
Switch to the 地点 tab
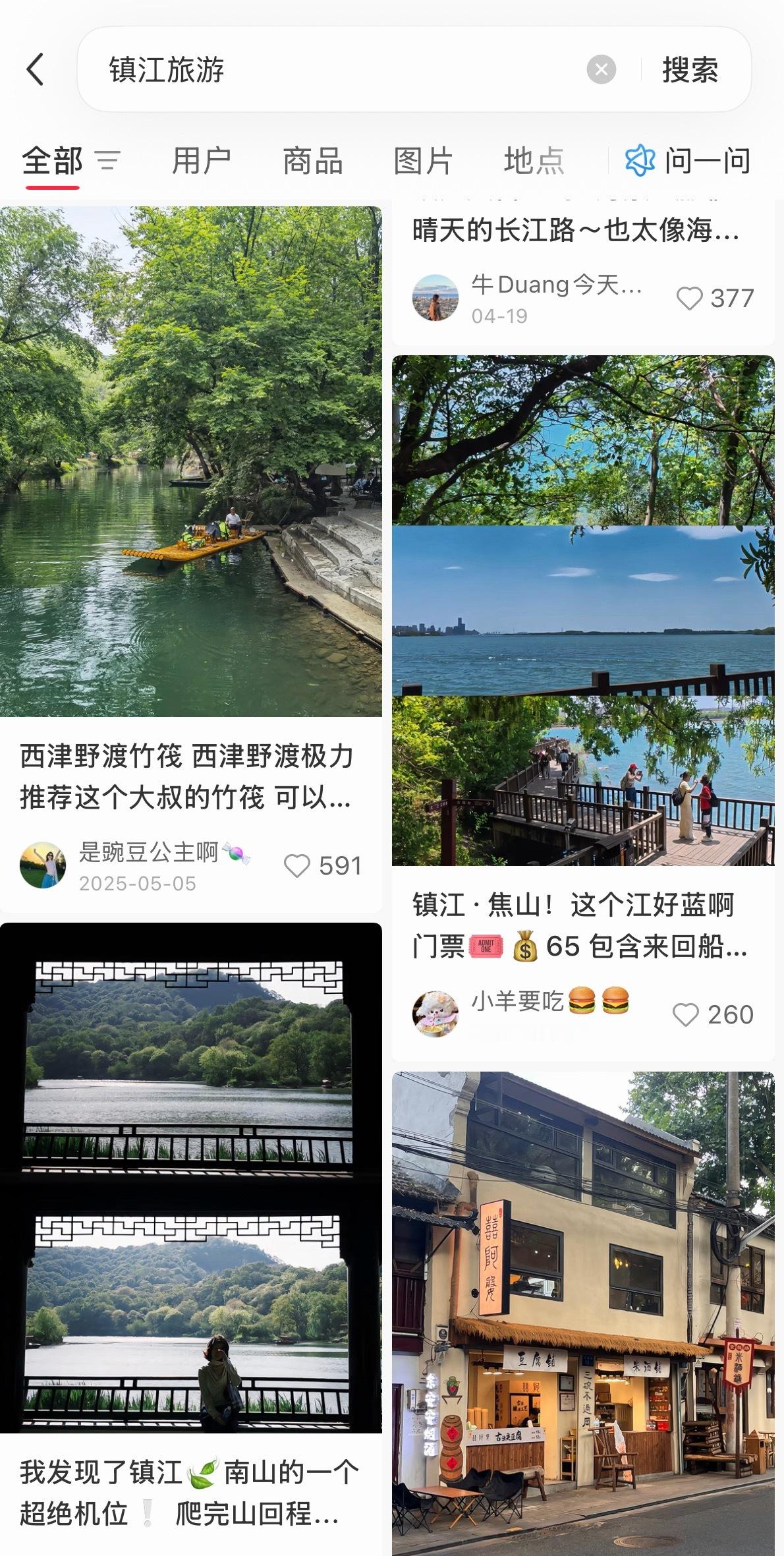pyautogui.click(x=534, y=161)
